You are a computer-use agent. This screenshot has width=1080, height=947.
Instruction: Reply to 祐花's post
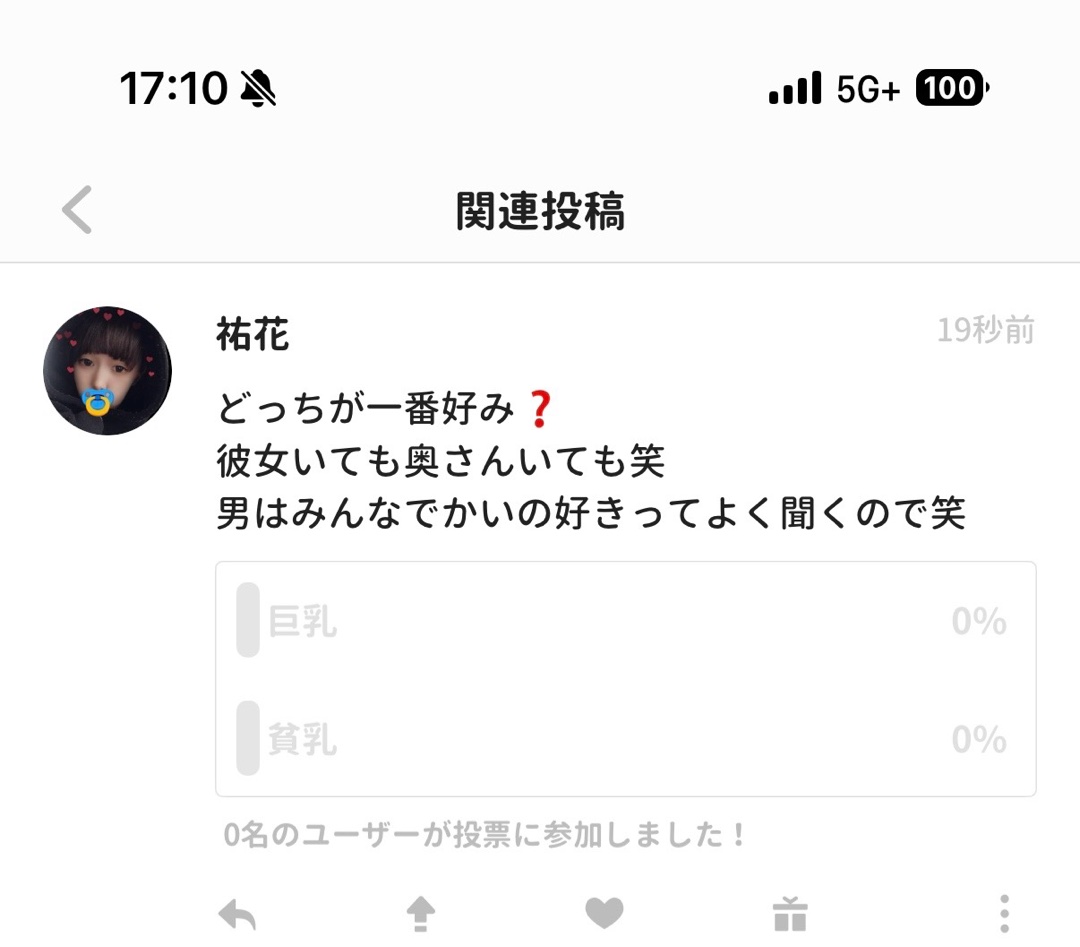237,914
